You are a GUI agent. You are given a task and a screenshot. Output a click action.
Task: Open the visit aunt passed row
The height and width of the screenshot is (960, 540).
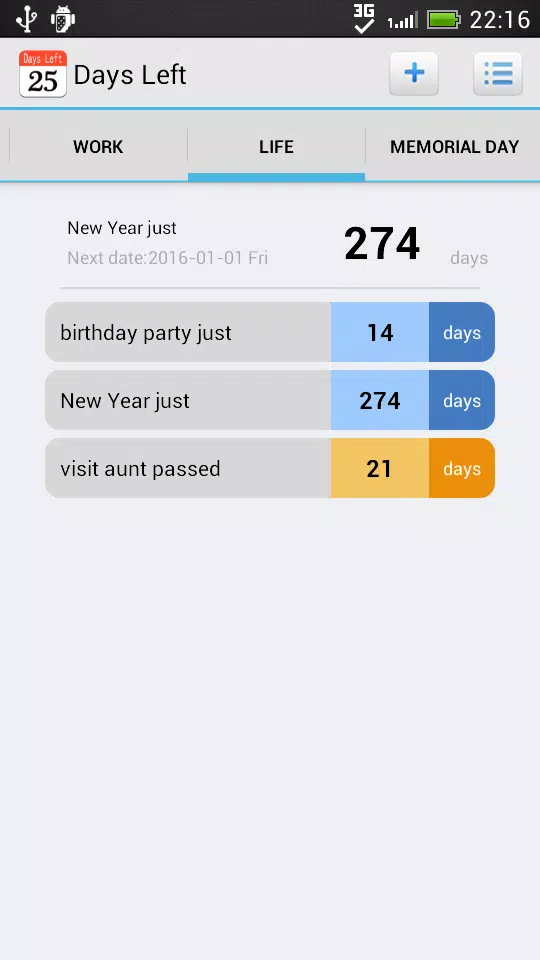270,468
